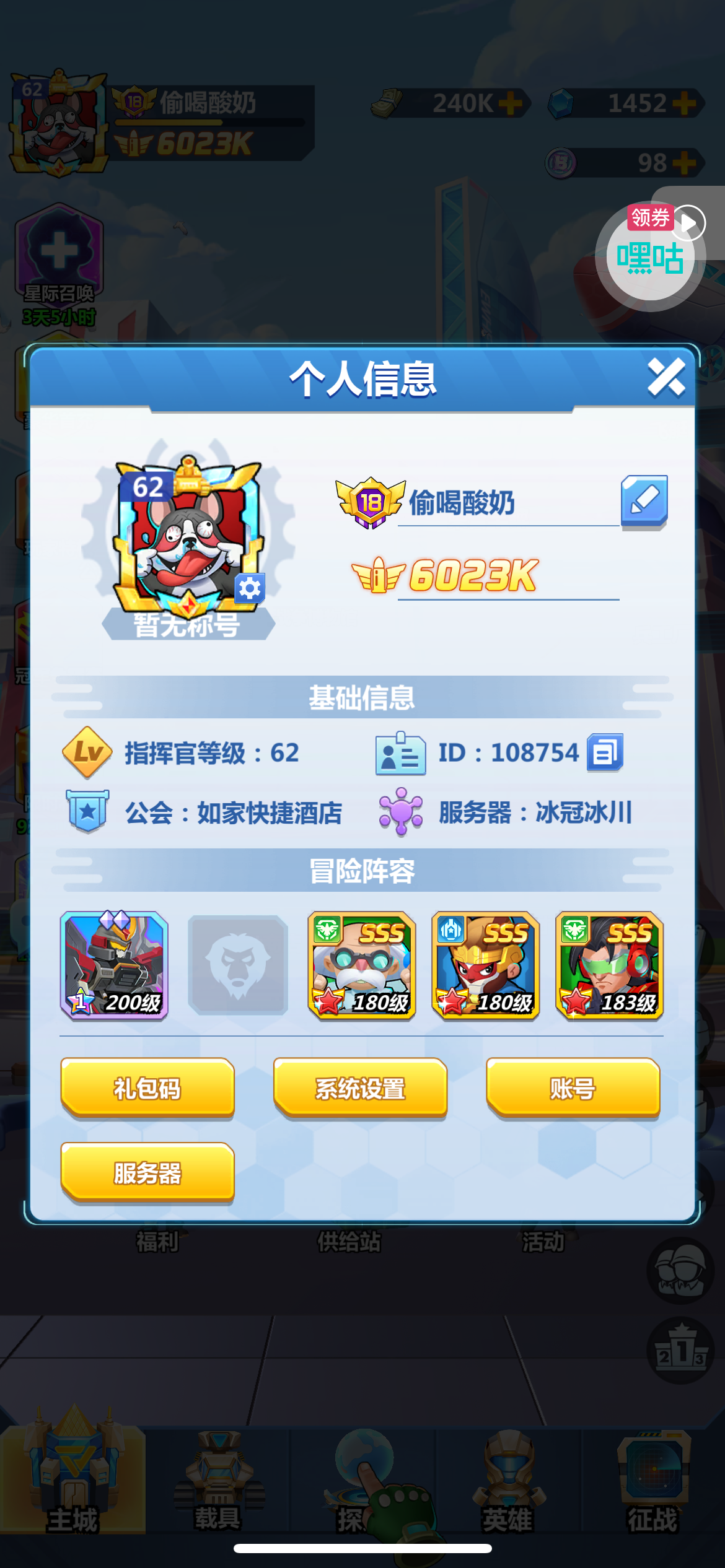Select the empty lineup slot

point(238,965)
